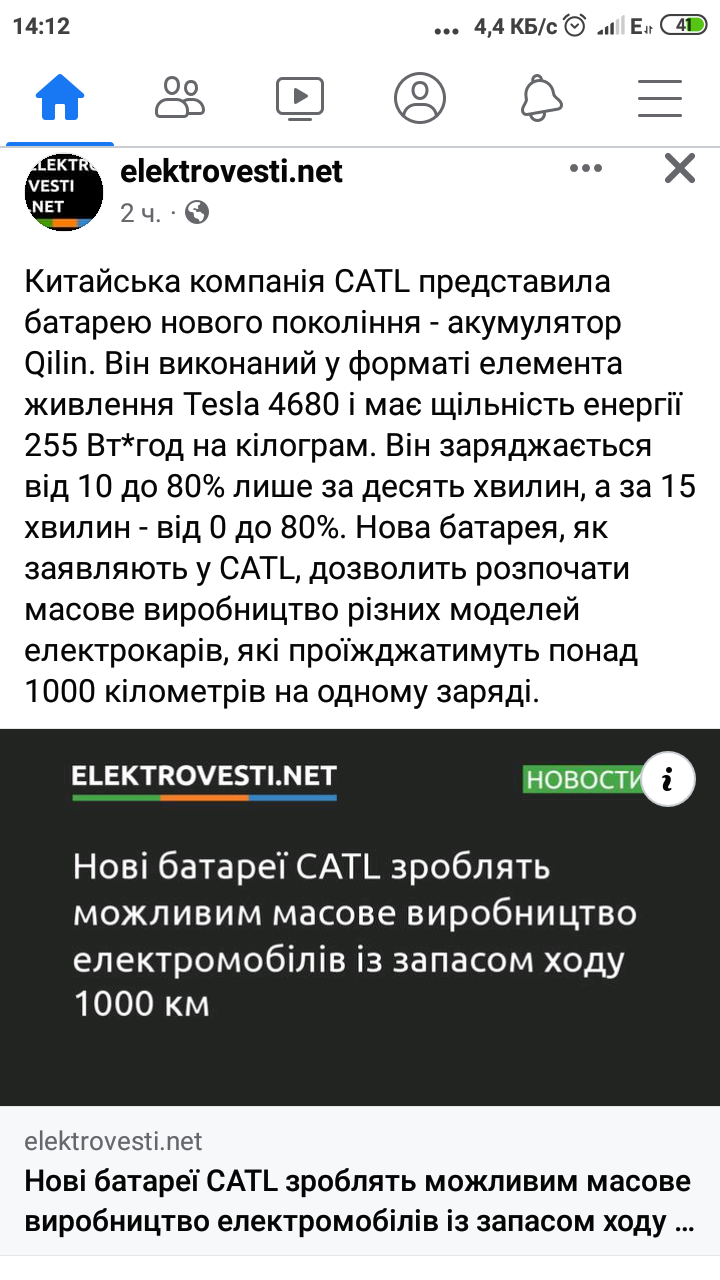This screenshot has height=1280, width=720.
Task: Open the elektrovesti.net page name link
Action: (231, 171)
